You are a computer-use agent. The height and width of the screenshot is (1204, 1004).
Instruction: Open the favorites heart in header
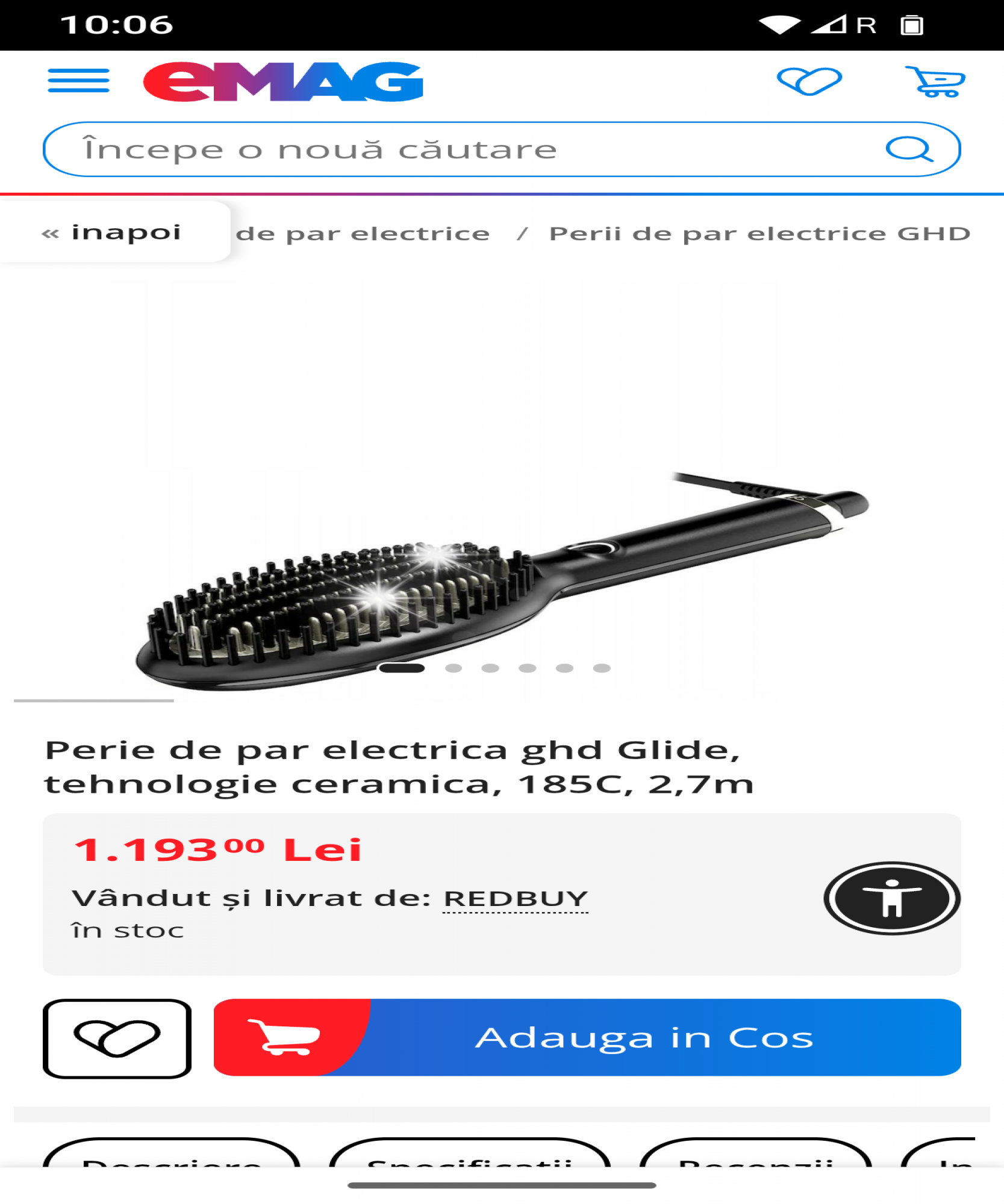coord(809,81)
